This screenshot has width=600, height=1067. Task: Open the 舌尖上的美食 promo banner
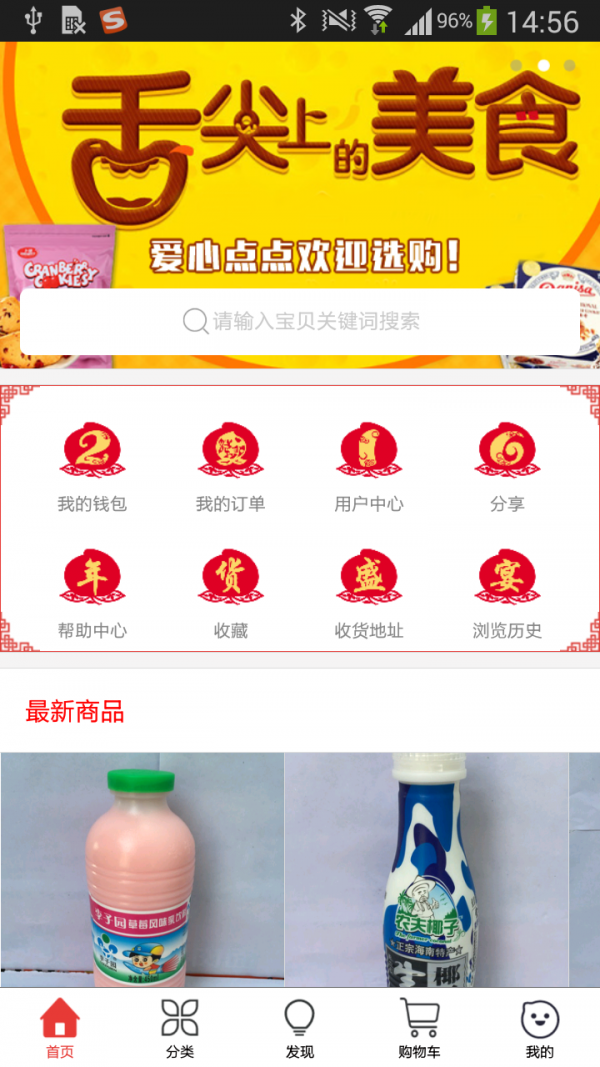(x=300, y=160)
